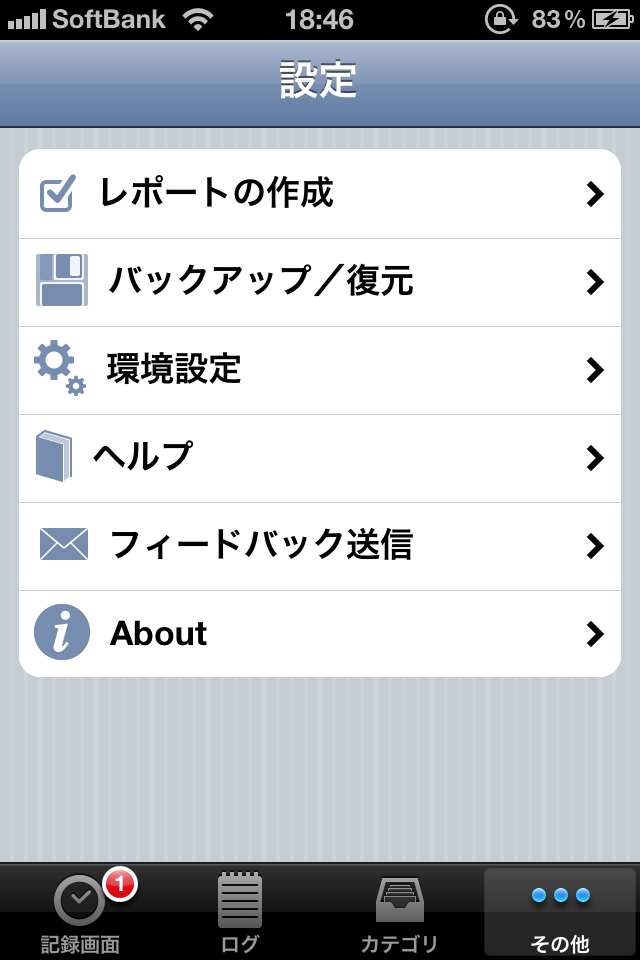Switch to the ログ tab
The height and width of the screenshot is (960, 640).
pyautogui.click(x=240, y=912)
